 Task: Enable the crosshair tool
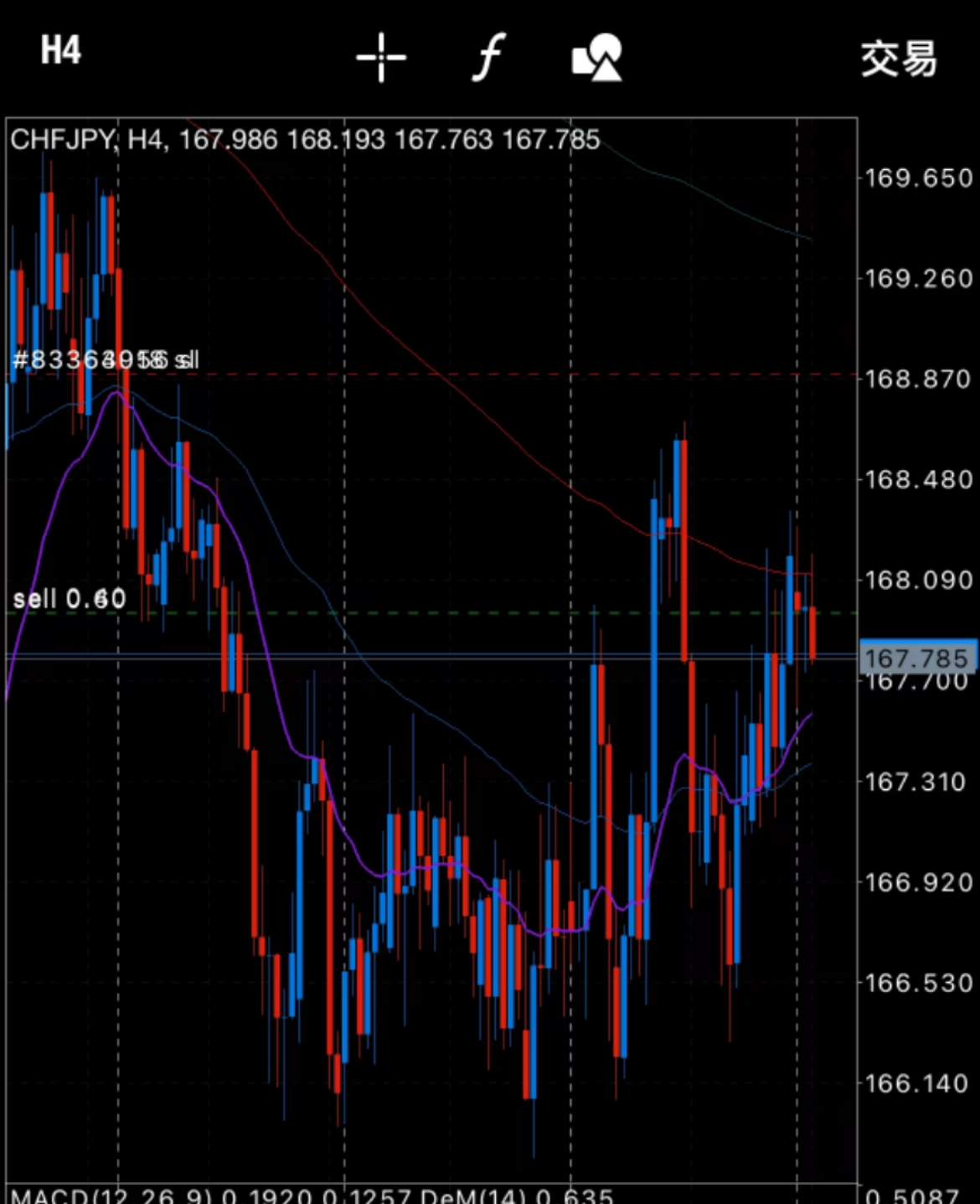pos(381,57)
